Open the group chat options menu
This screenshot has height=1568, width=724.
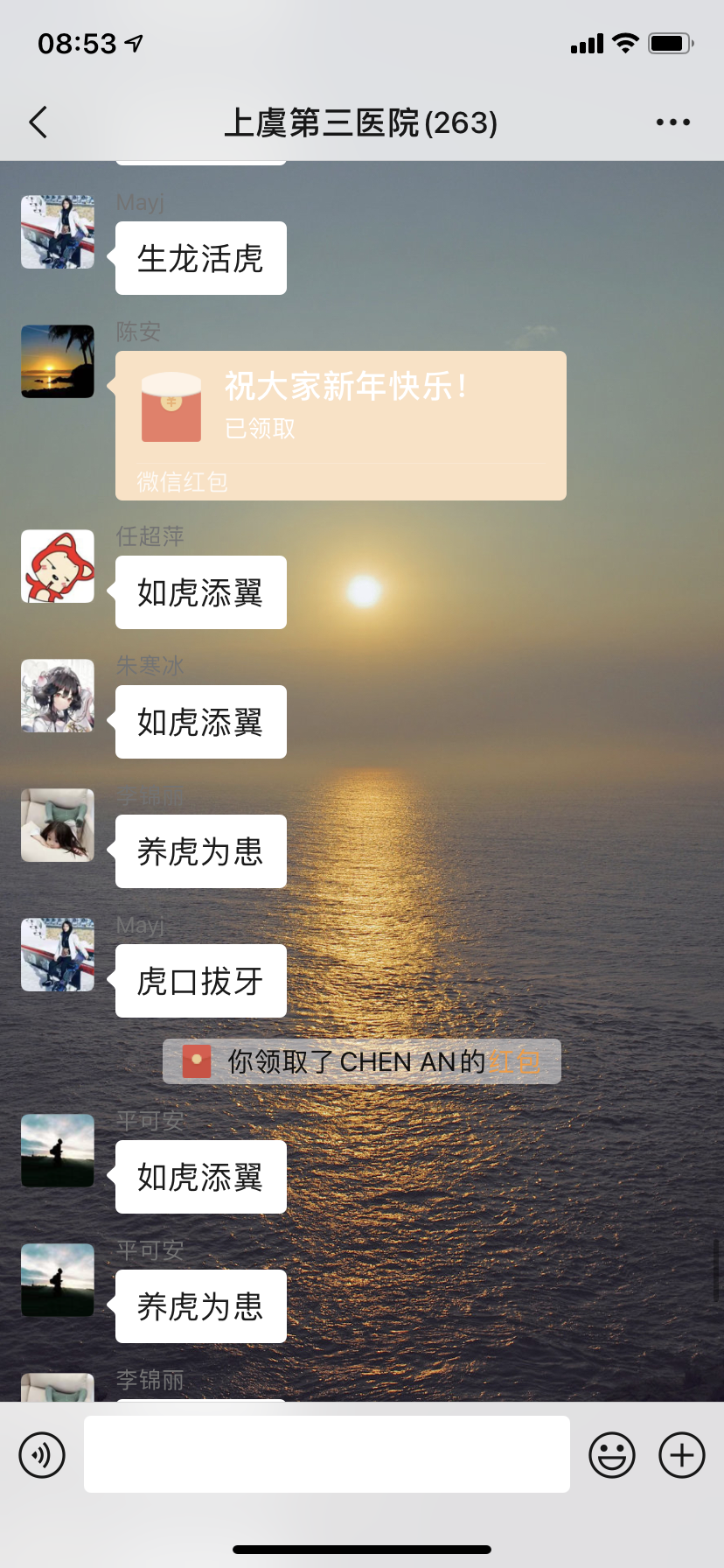(x=672, y=122)
